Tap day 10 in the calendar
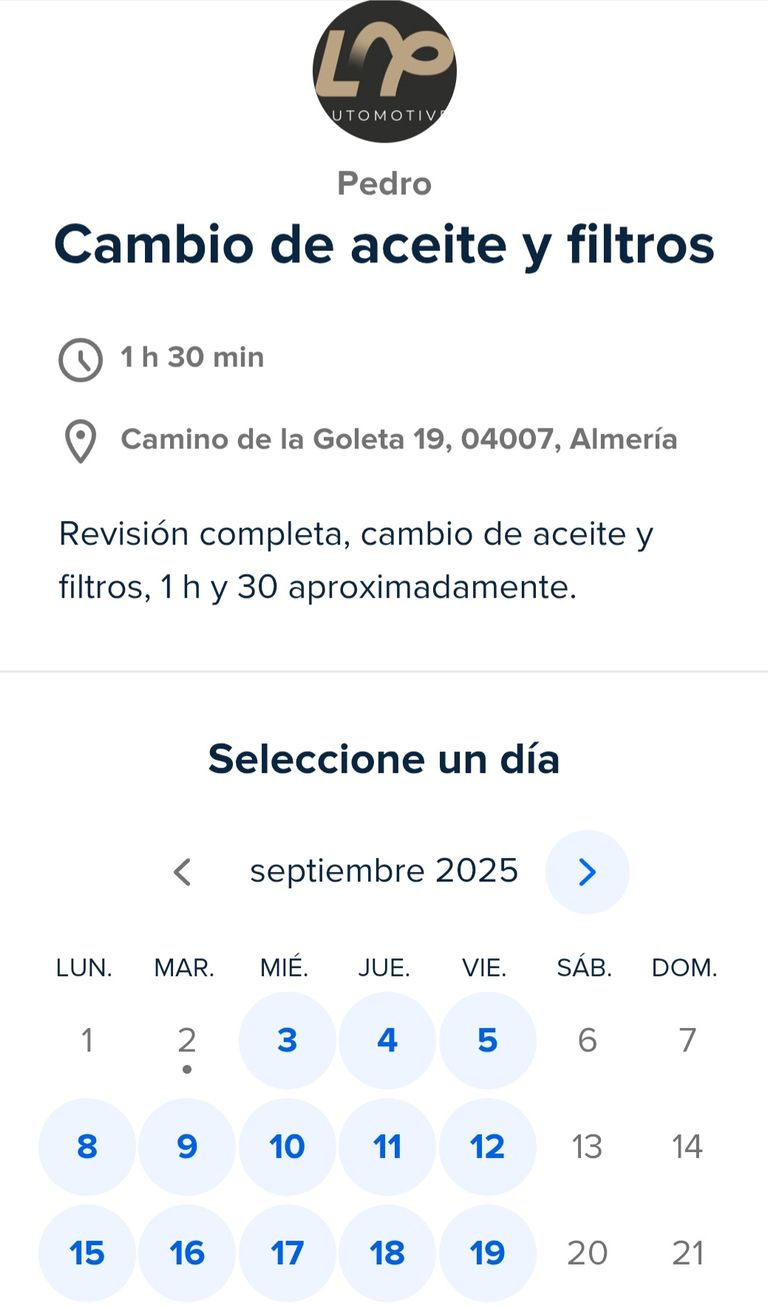 [287, 1146]
